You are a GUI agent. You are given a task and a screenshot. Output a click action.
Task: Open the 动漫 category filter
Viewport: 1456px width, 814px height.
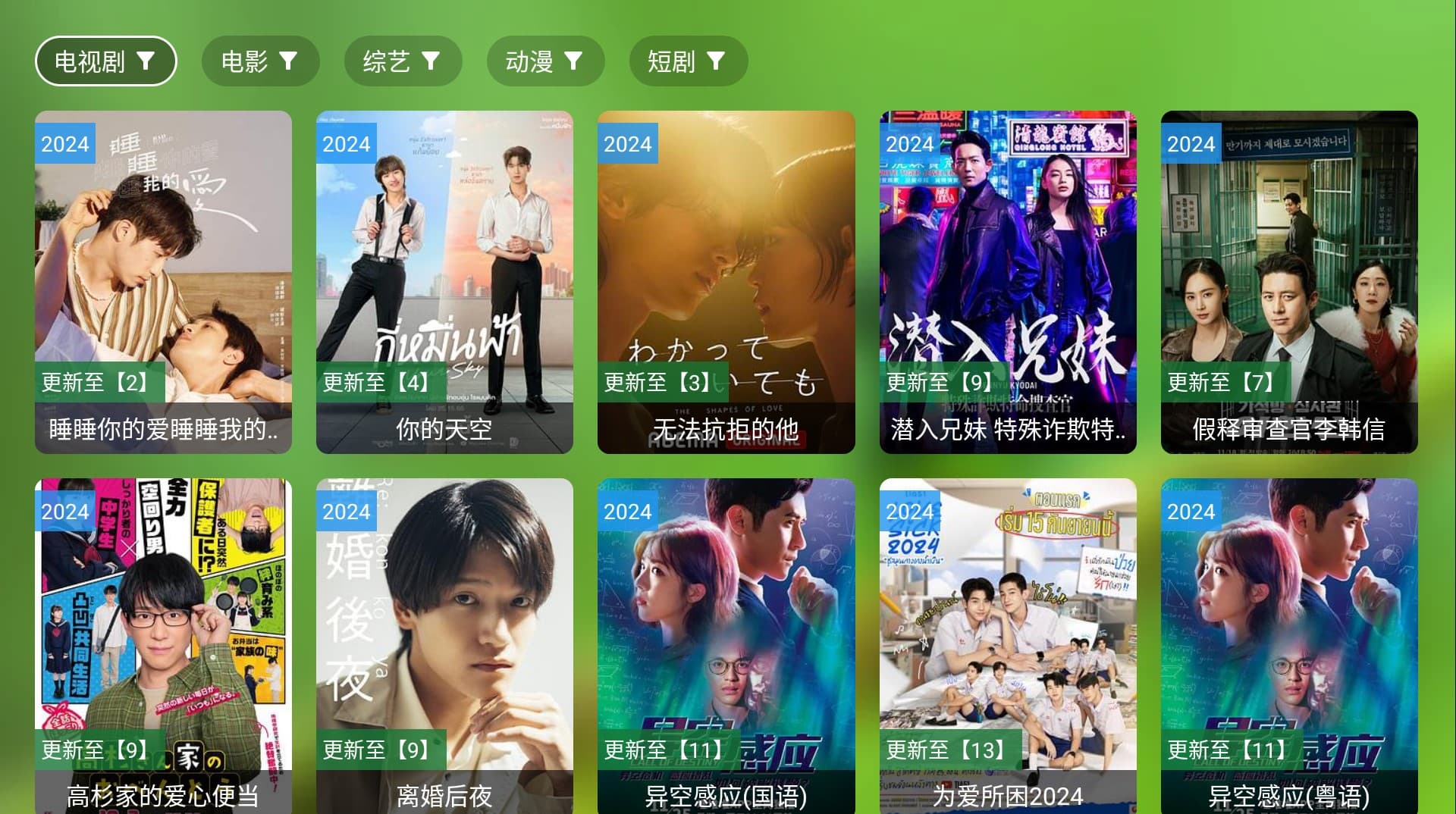tap(544, 61)
